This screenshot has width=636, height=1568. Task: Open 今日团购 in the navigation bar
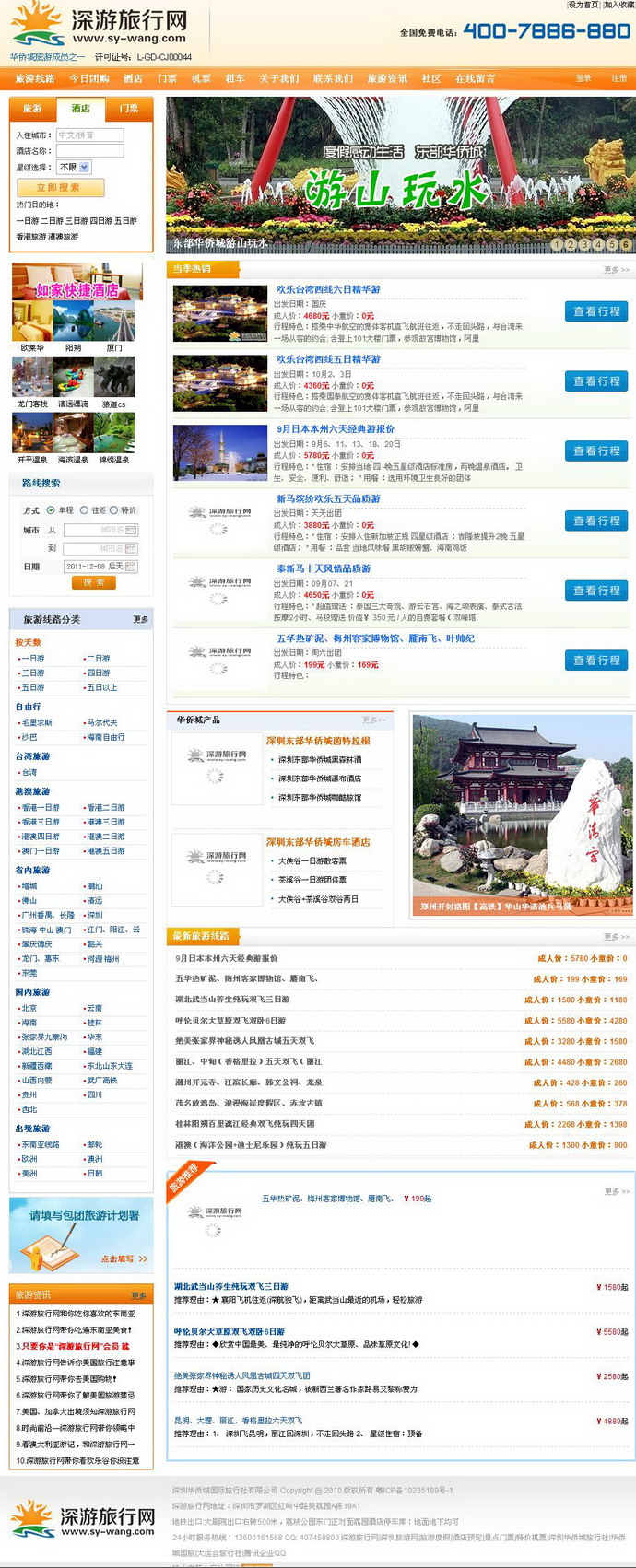tap(88, 78)
